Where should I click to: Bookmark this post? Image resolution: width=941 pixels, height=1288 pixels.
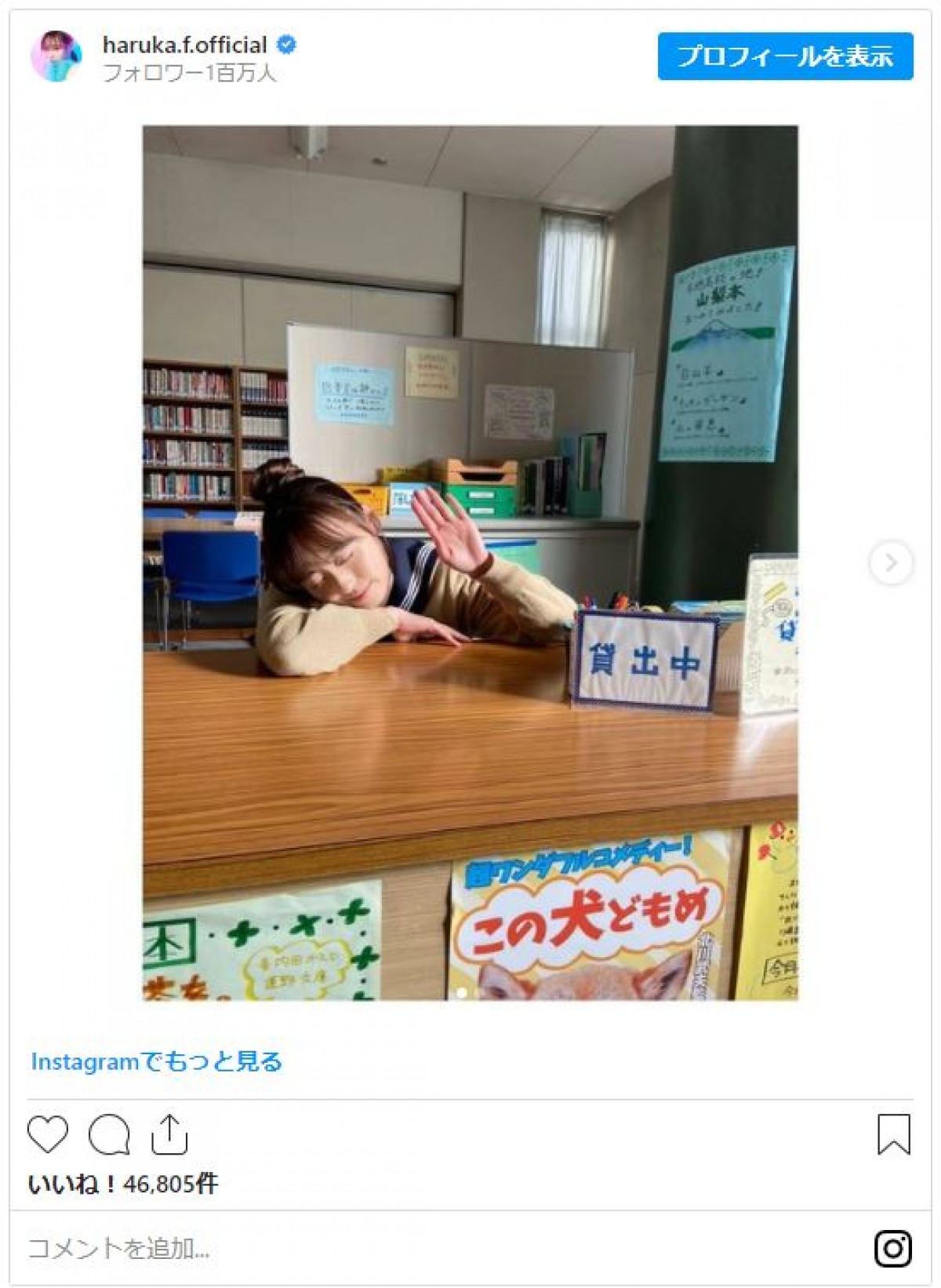(x=893, y=1134)
